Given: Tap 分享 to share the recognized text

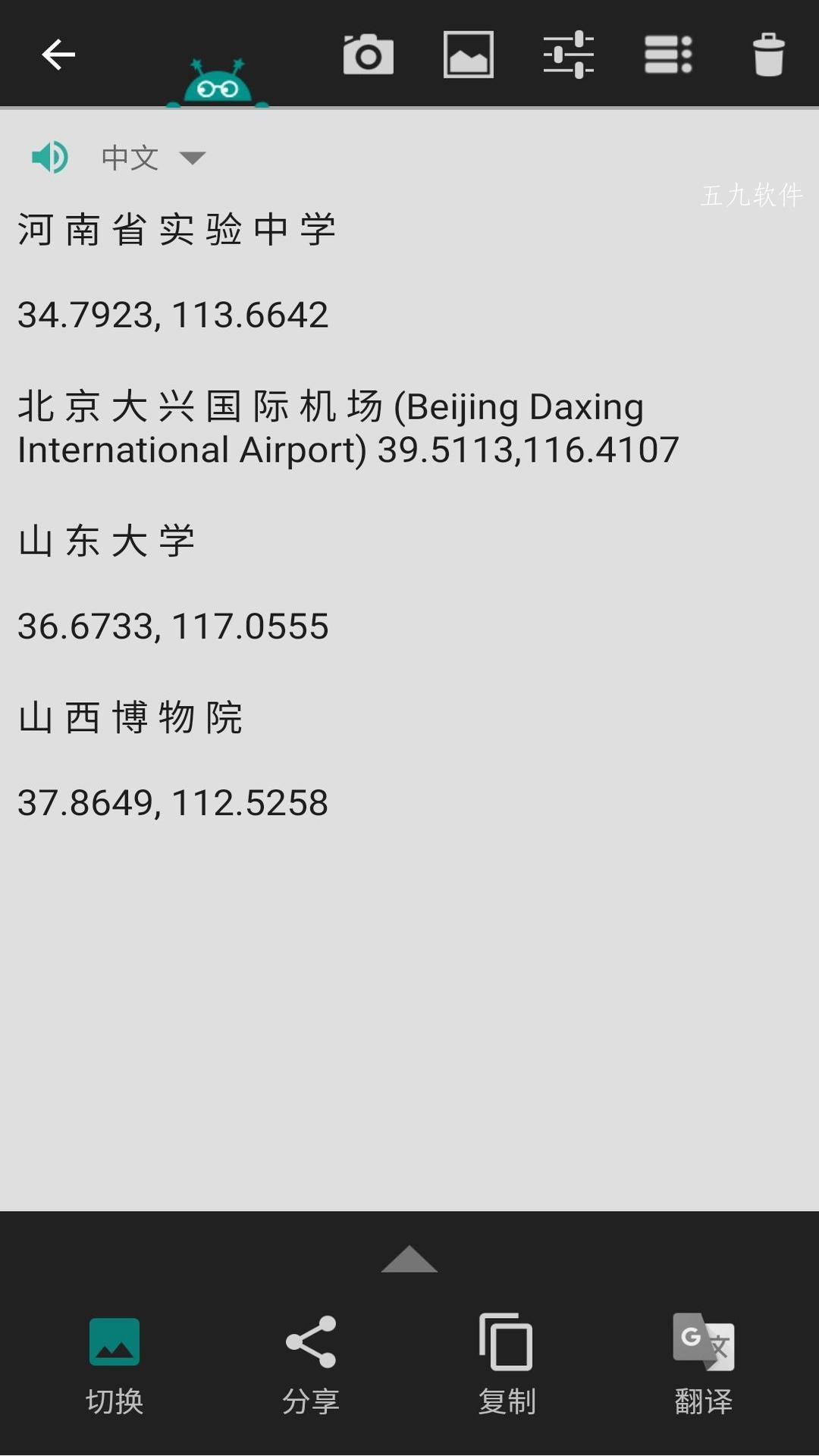Looking at the screenshot, I should [311, 1401].
